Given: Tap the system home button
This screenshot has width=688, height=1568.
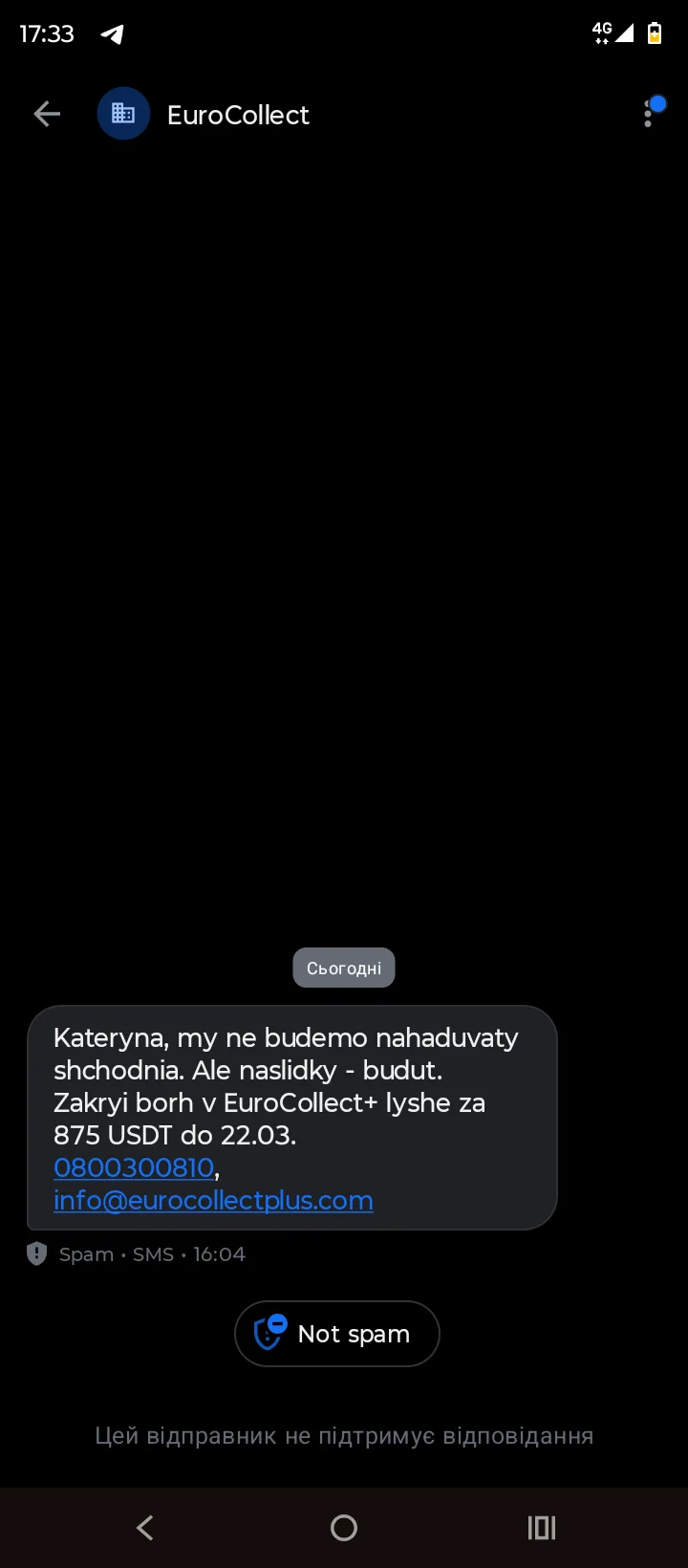Looking at the screenshot, I should [x=344, y=1528].
